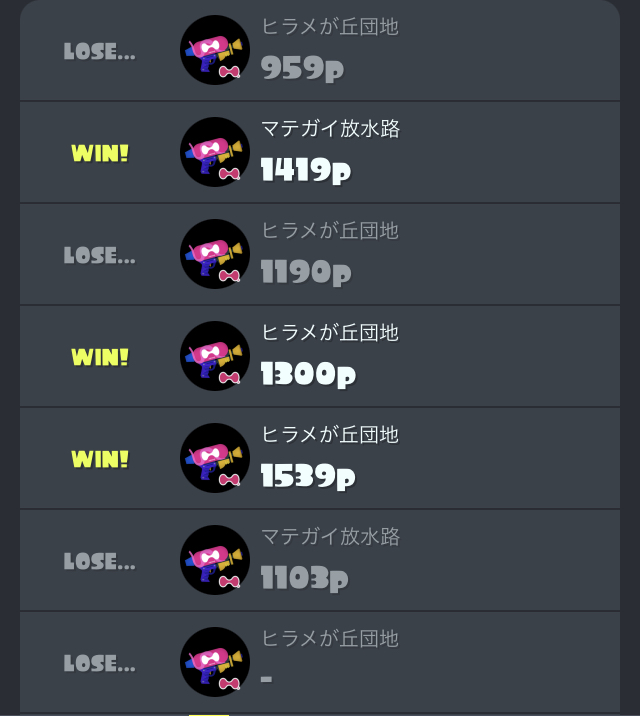Viewport: 640px width, 716px height.
Task: Open the lost battle with 959p
Action: point(320,51)
